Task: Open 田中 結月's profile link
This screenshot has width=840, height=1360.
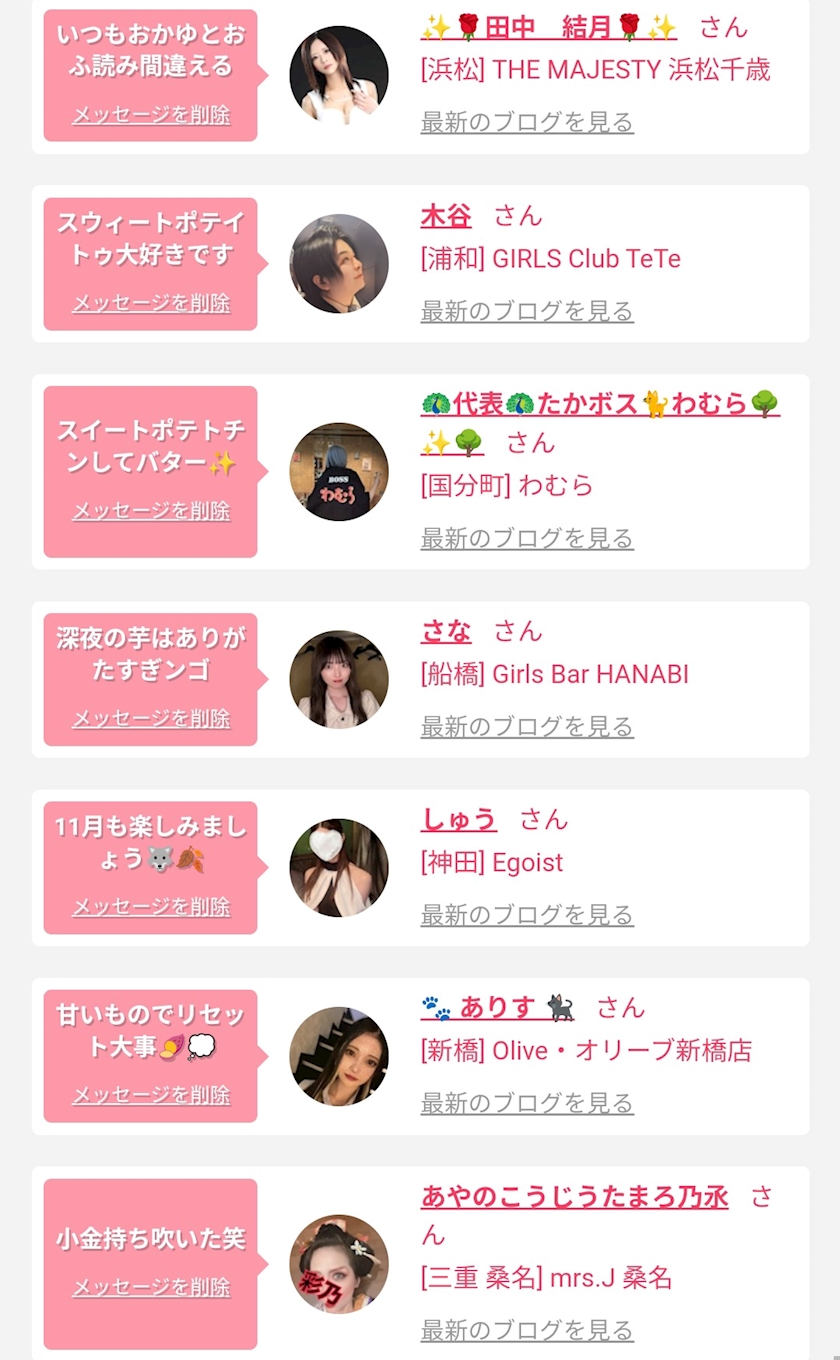Action: (x=548, y=27)
